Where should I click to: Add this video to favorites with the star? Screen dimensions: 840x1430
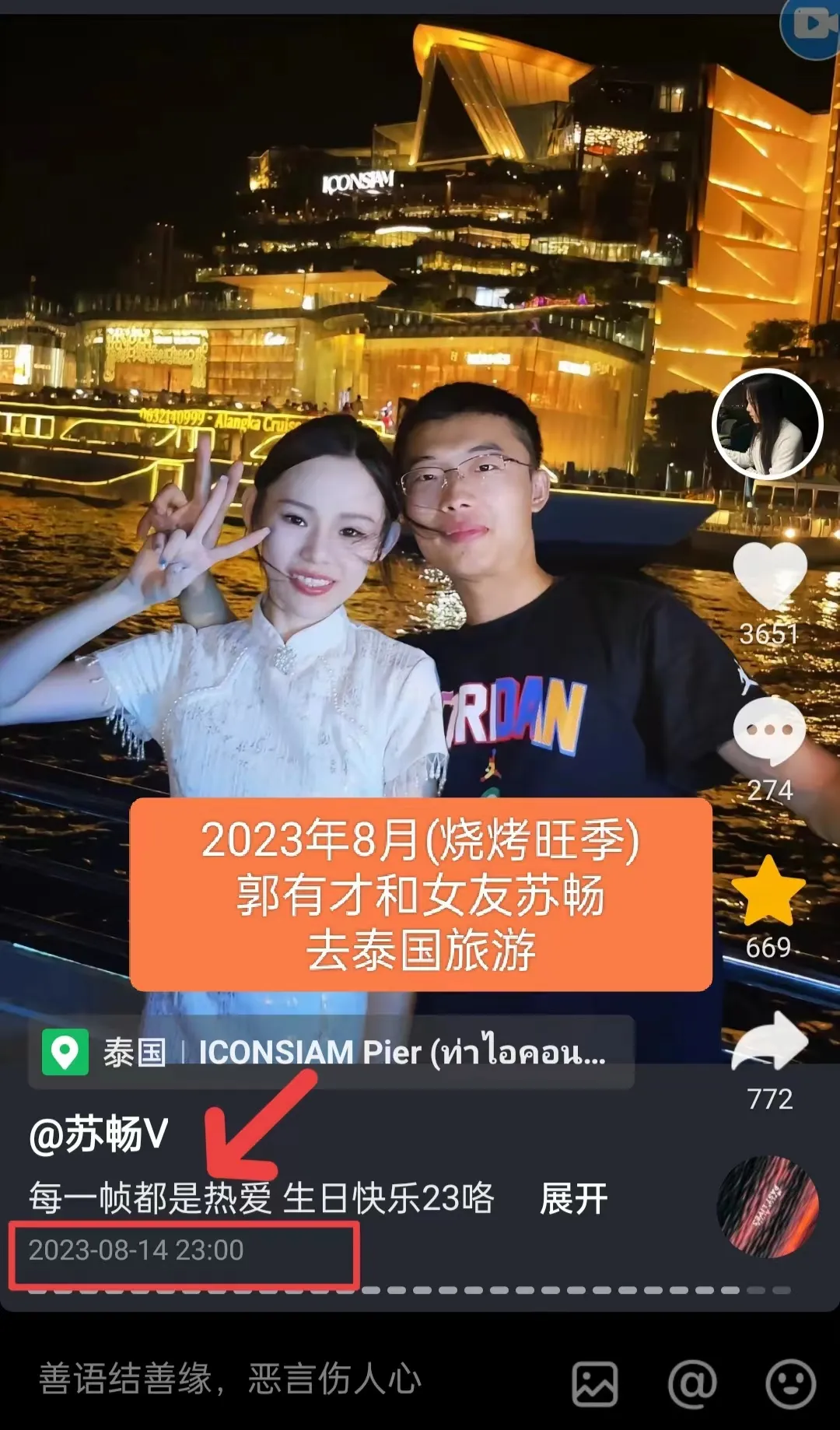[768, 891]
